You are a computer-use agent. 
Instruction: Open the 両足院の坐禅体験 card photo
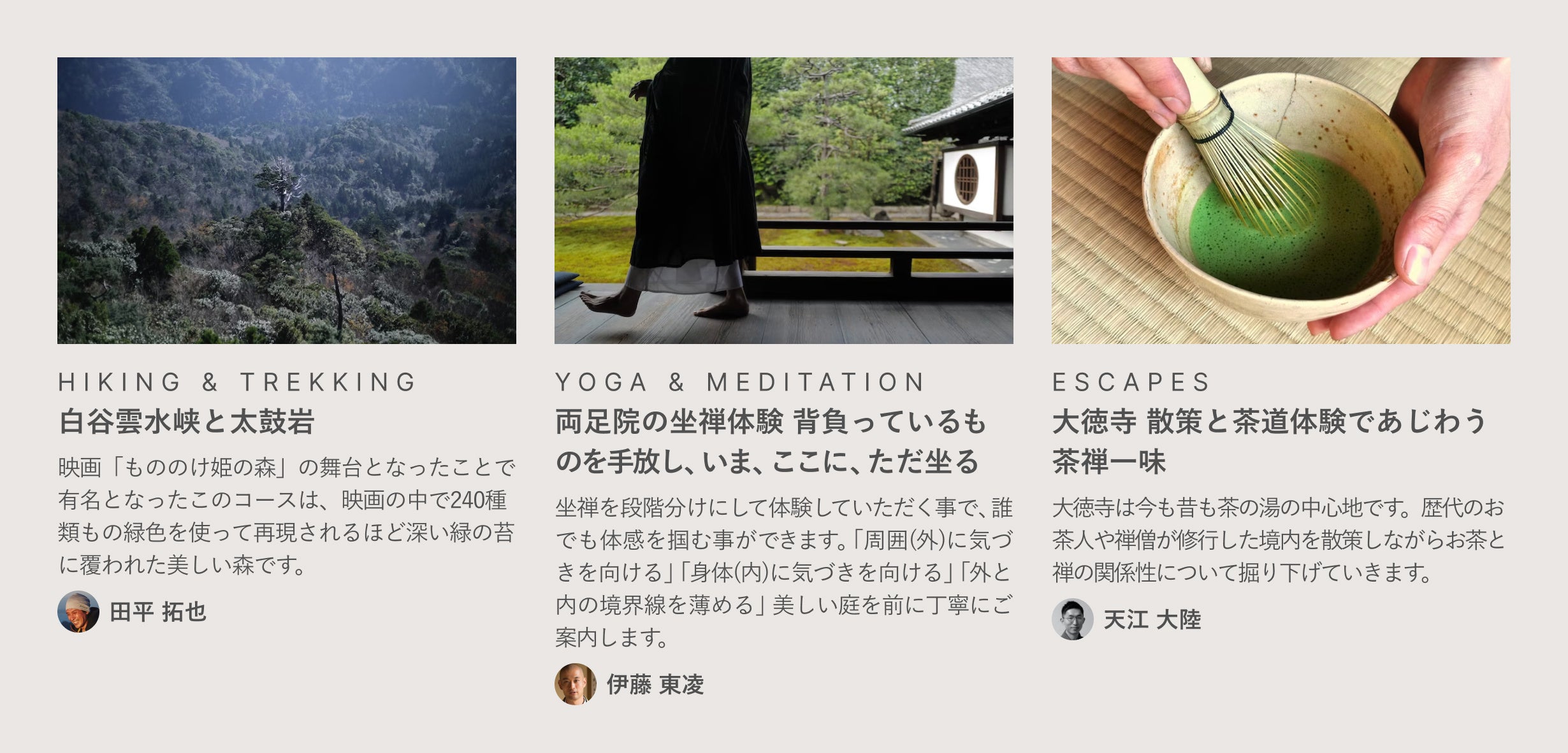click(x=784, y=201)
